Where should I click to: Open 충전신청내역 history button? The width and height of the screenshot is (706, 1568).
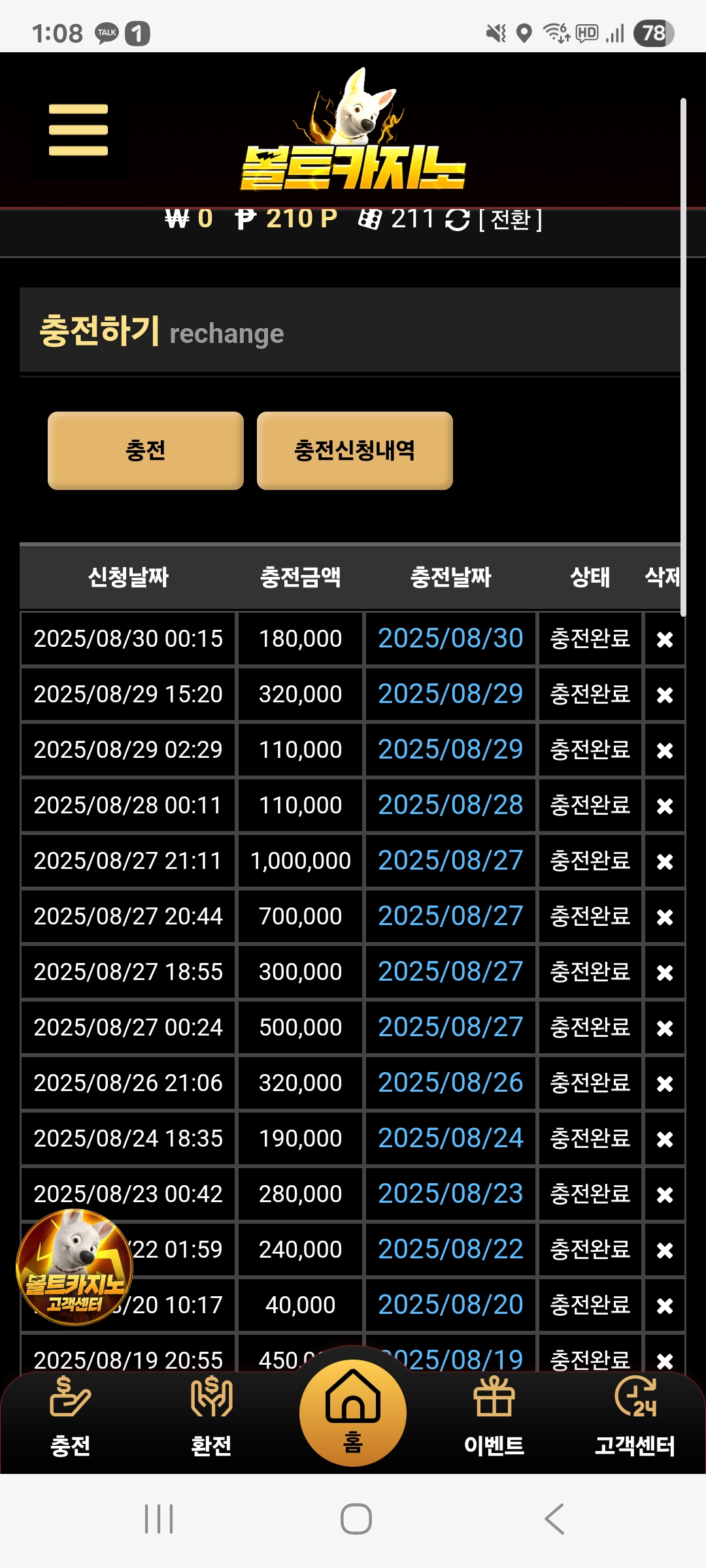pos(354,450)
